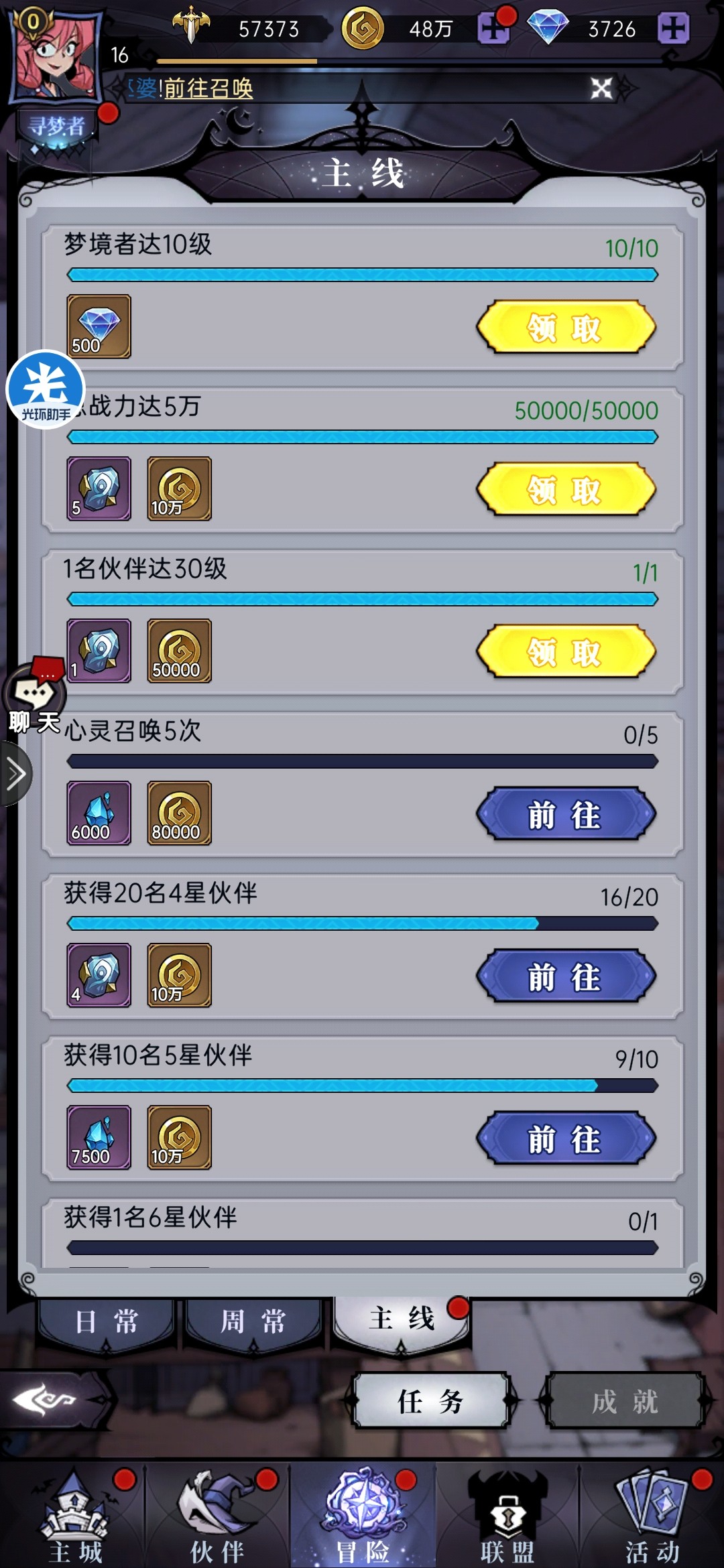Image resolution: width=724 pixels, height=1568 pixels.
Task: Add more diamonds
Action: tap(673, 29)
